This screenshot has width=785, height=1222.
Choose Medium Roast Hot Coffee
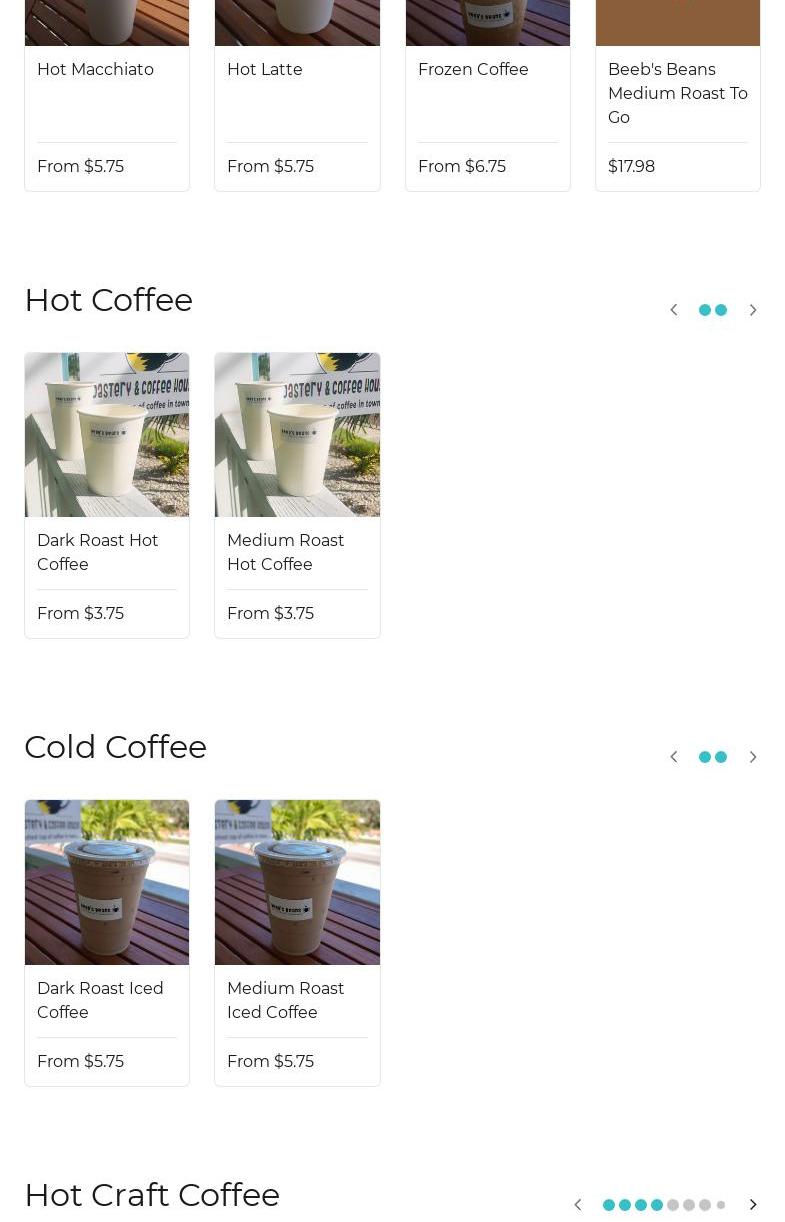297,495
